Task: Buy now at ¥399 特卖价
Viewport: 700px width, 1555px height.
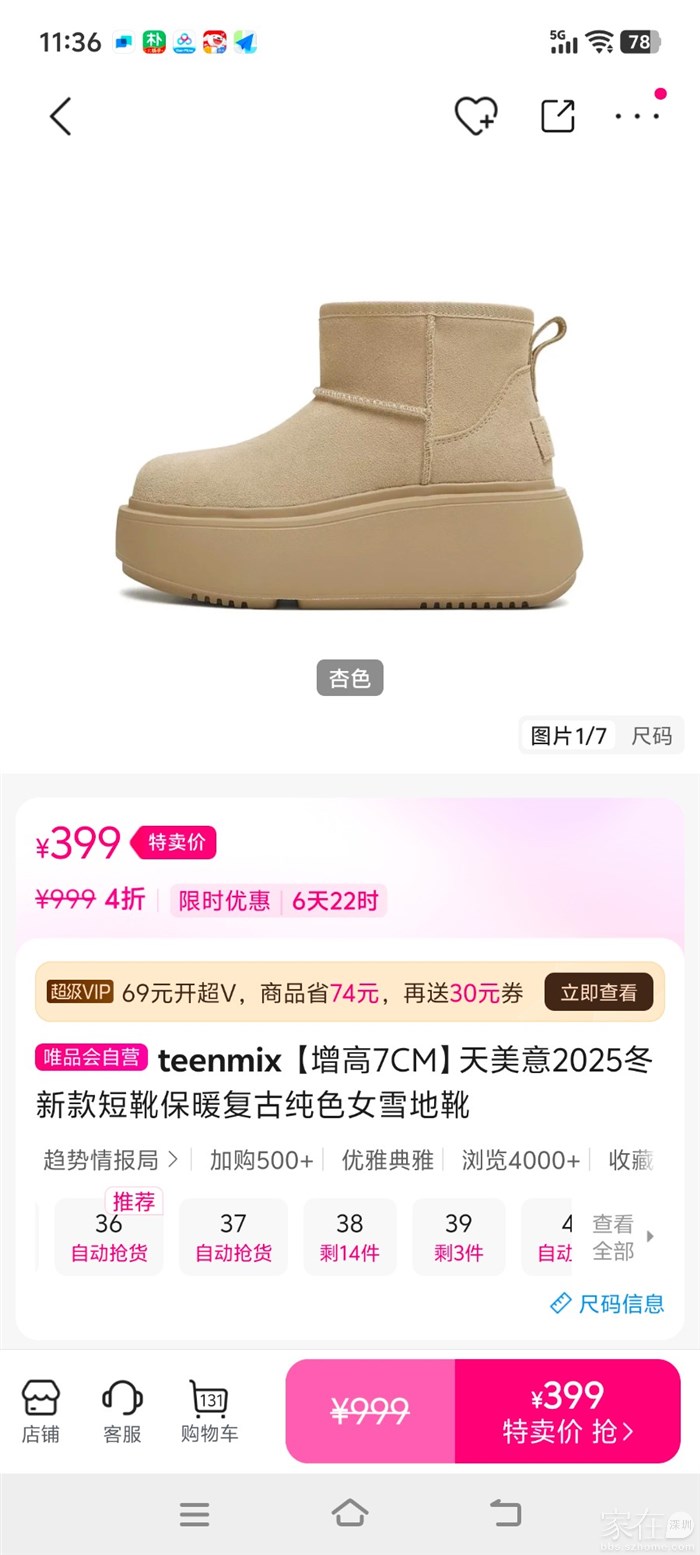Action: pyautogui.click(x=567, y=1411)
